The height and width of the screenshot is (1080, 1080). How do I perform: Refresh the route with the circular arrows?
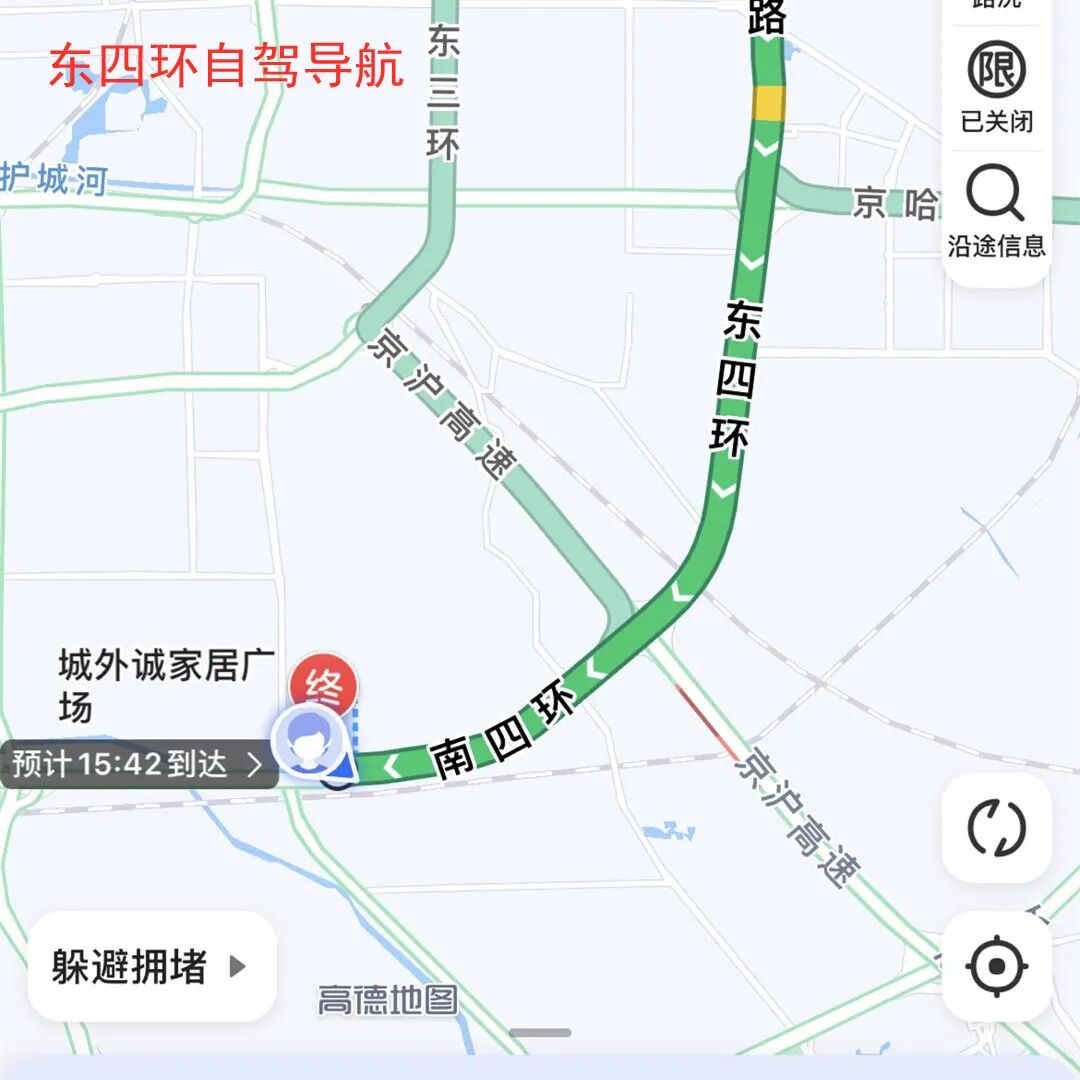[996, 828]
